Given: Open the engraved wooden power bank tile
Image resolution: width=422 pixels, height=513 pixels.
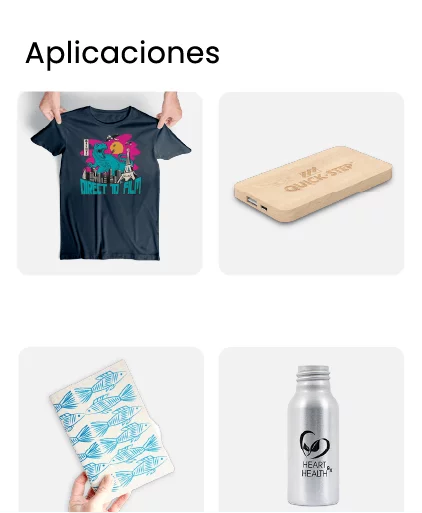Looking at the screenshot, I should pyautogui.click(x=311, y=183).
